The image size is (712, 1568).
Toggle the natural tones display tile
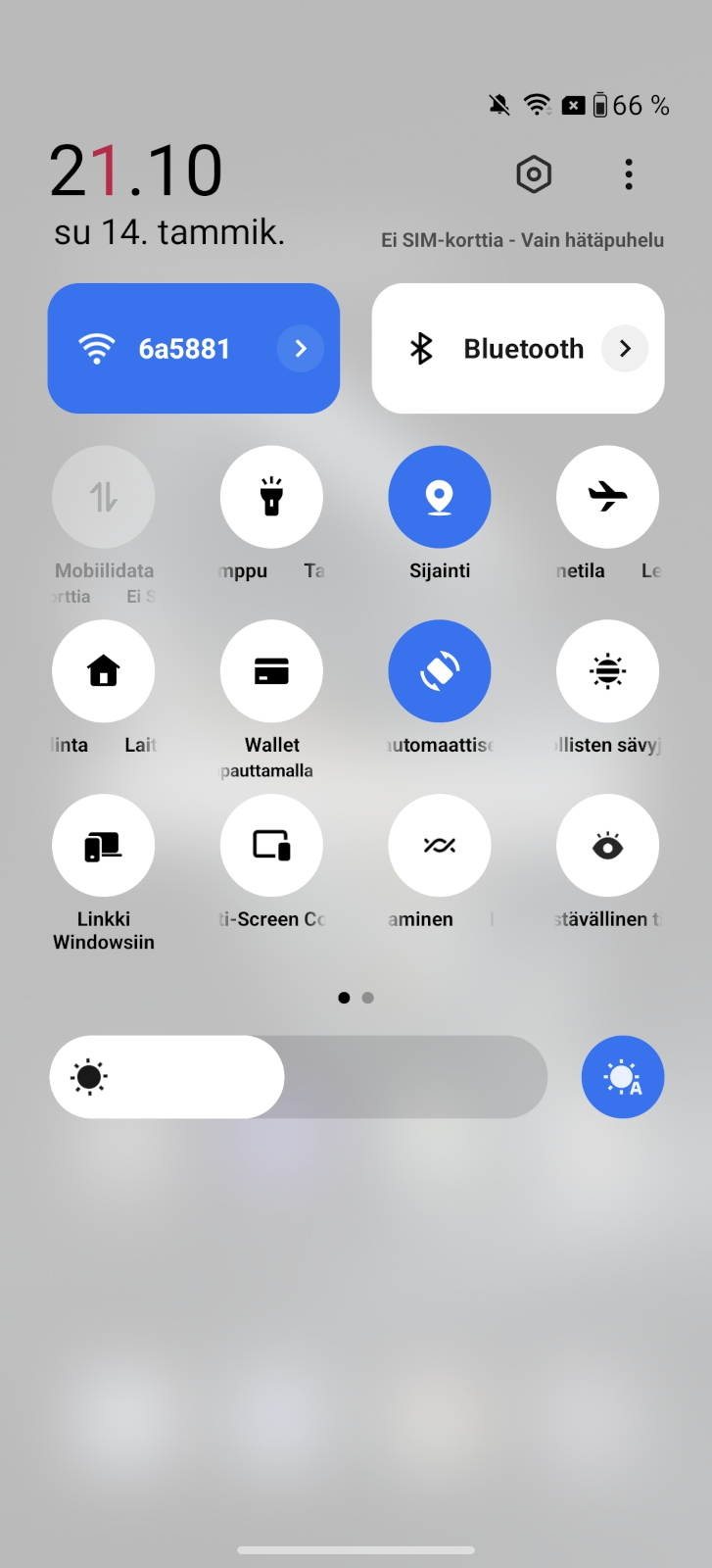tap(607, 671)
